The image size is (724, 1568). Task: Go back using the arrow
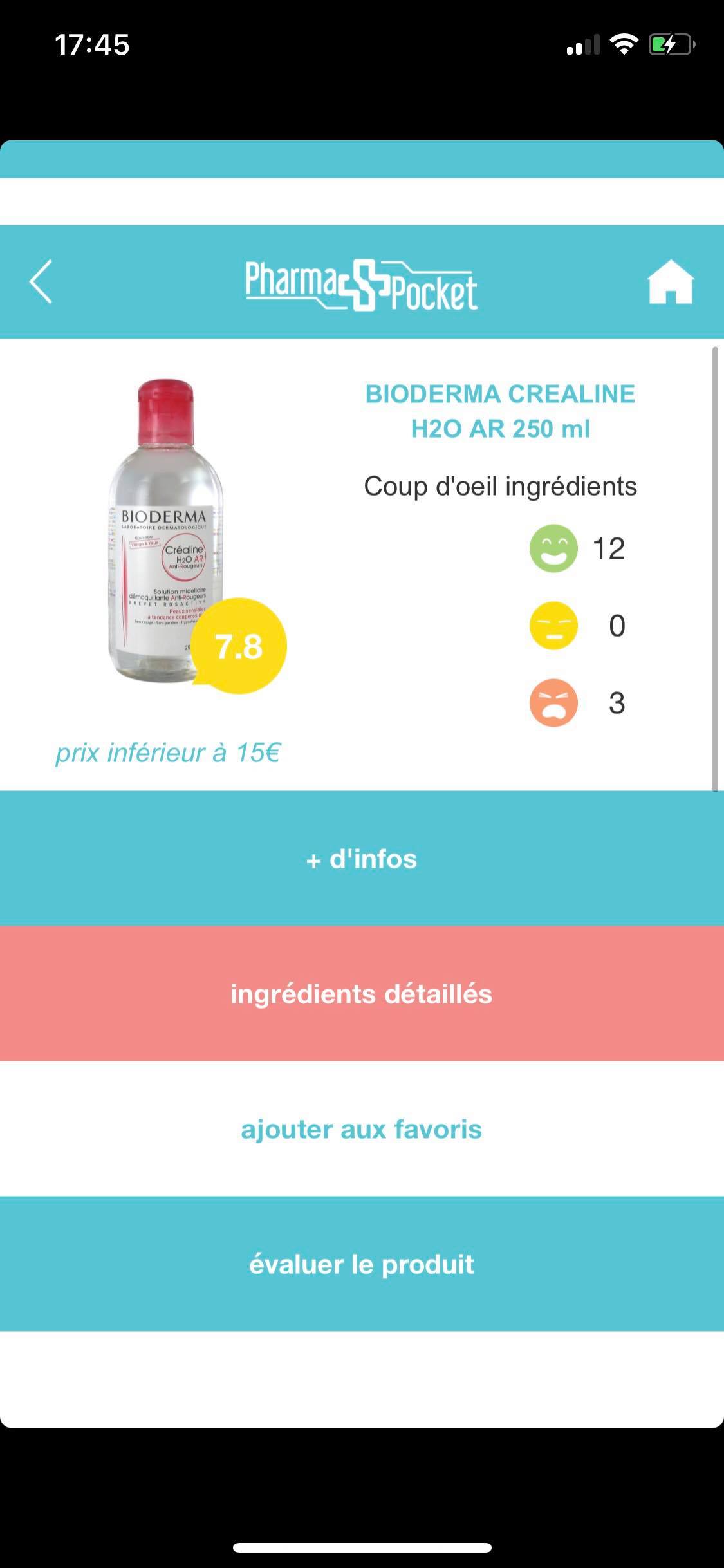(x=41, y=282)
